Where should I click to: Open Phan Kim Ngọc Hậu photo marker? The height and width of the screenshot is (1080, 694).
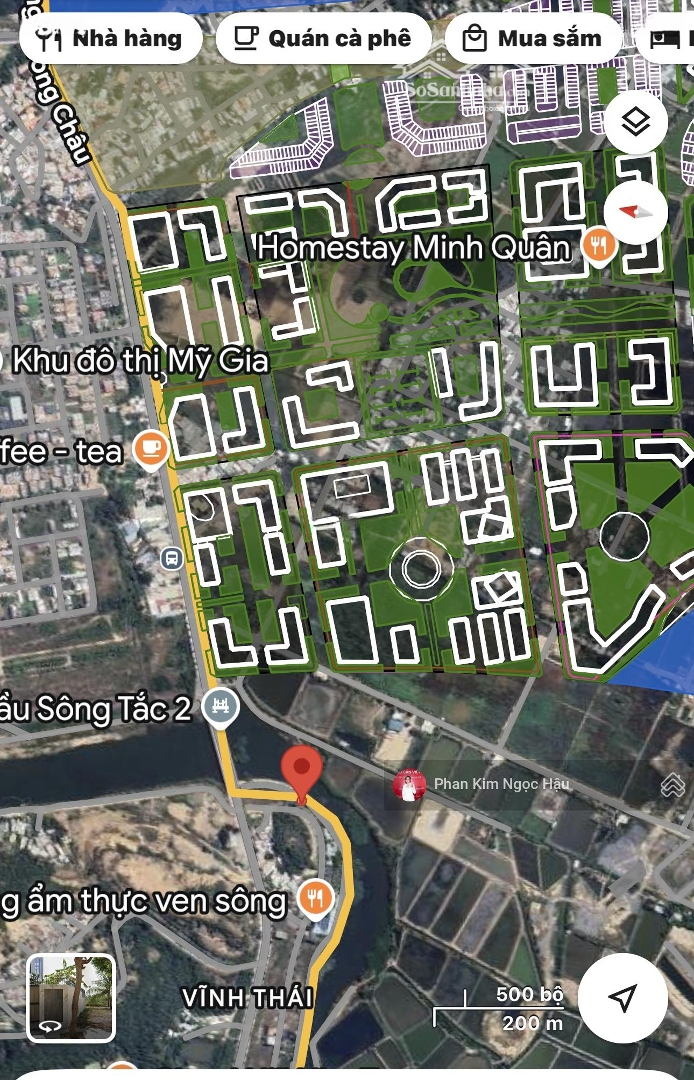pyautogui.click(x=409, y=786)
